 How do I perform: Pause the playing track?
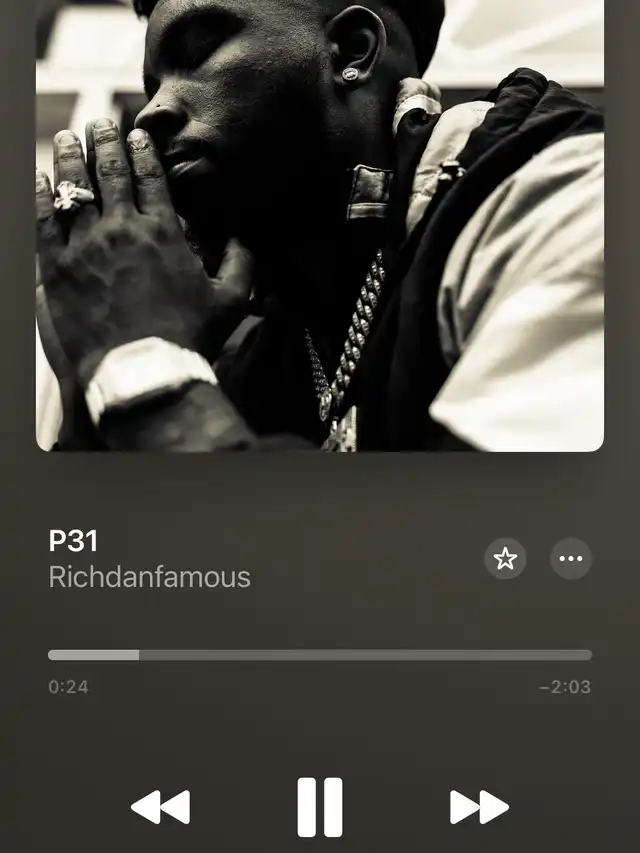point(320,807)
